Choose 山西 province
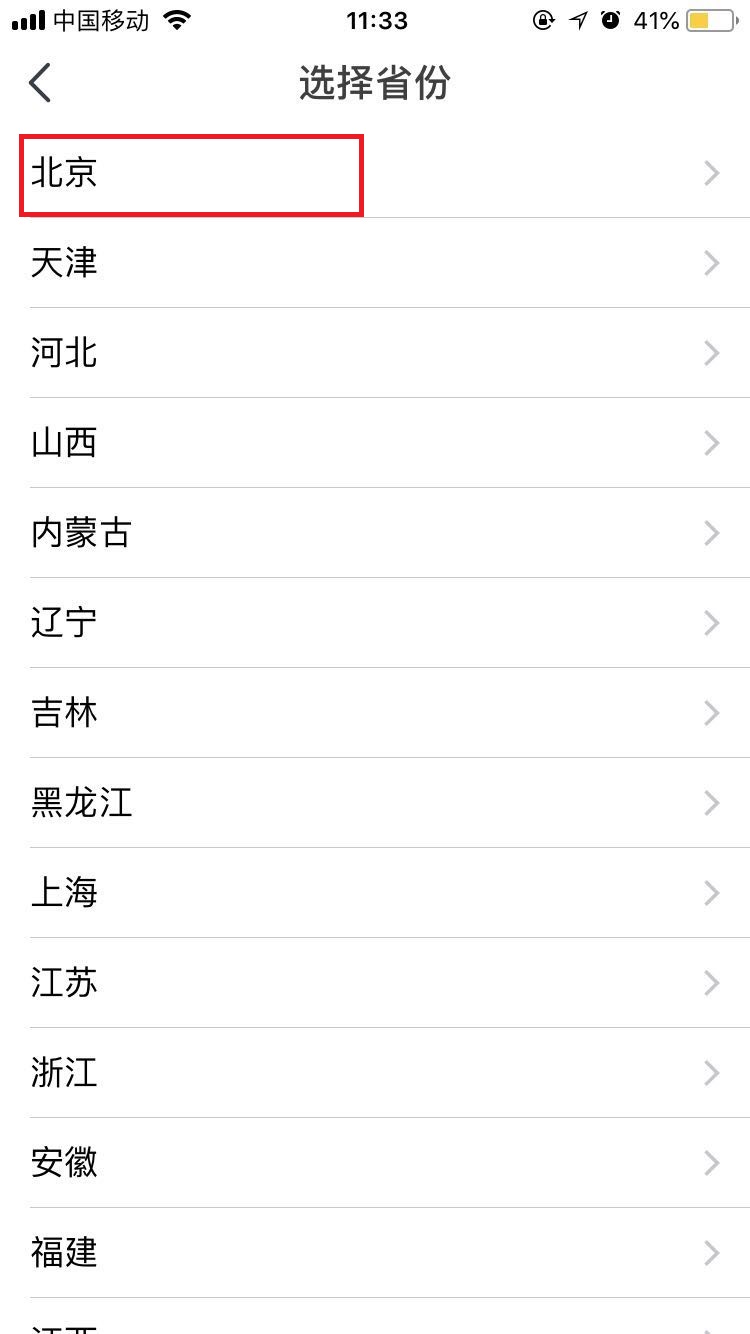Screen dimensions: 750x1334 [x=64, y=443]
